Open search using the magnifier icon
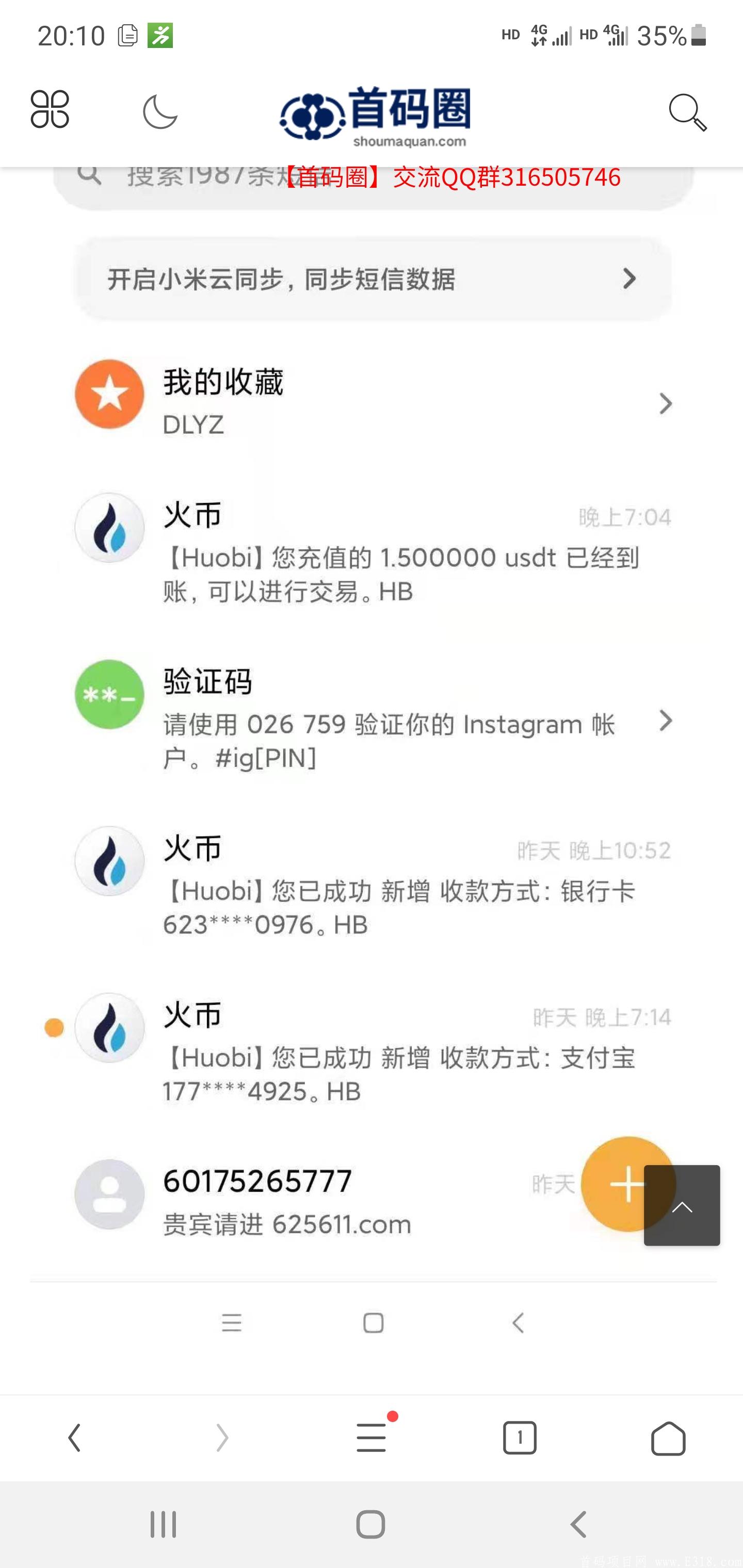The image size is (743, 1568). tap(688, 115)
